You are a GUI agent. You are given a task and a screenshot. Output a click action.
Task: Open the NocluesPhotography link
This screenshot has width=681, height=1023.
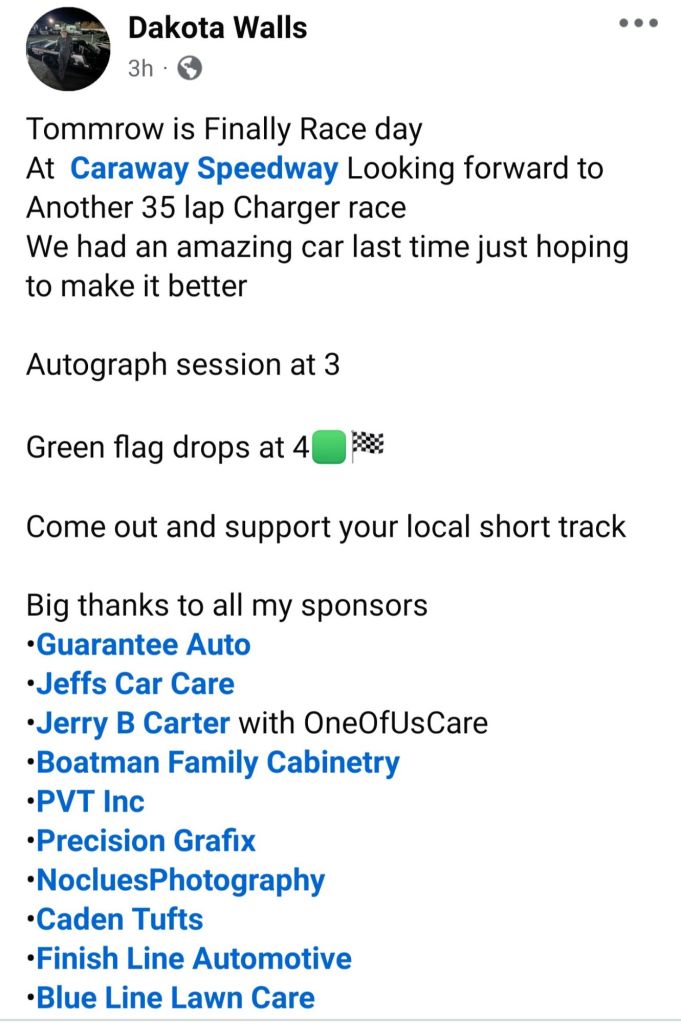pyautogui.click(x=180, y=880)
